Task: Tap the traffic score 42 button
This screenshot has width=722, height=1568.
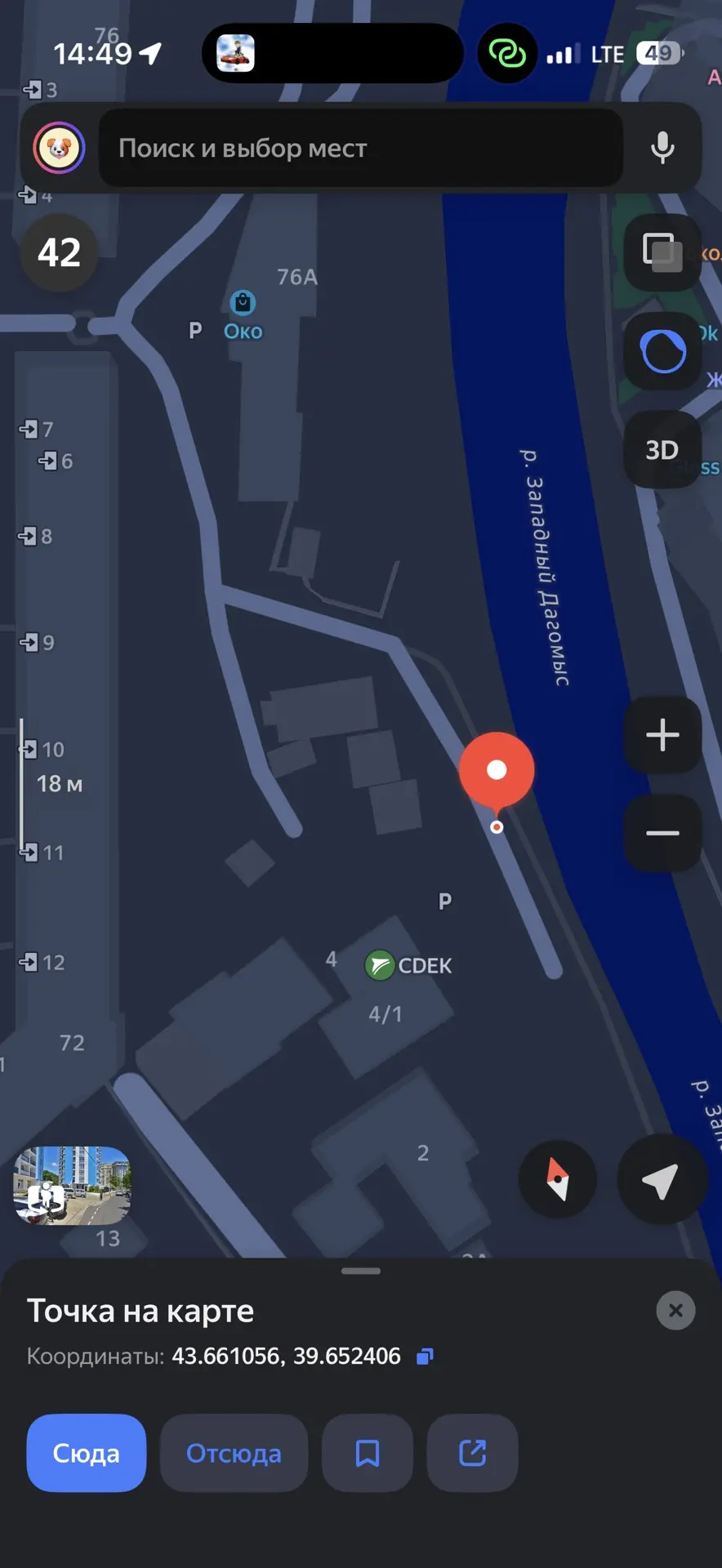Action: [x=59, y=252]
